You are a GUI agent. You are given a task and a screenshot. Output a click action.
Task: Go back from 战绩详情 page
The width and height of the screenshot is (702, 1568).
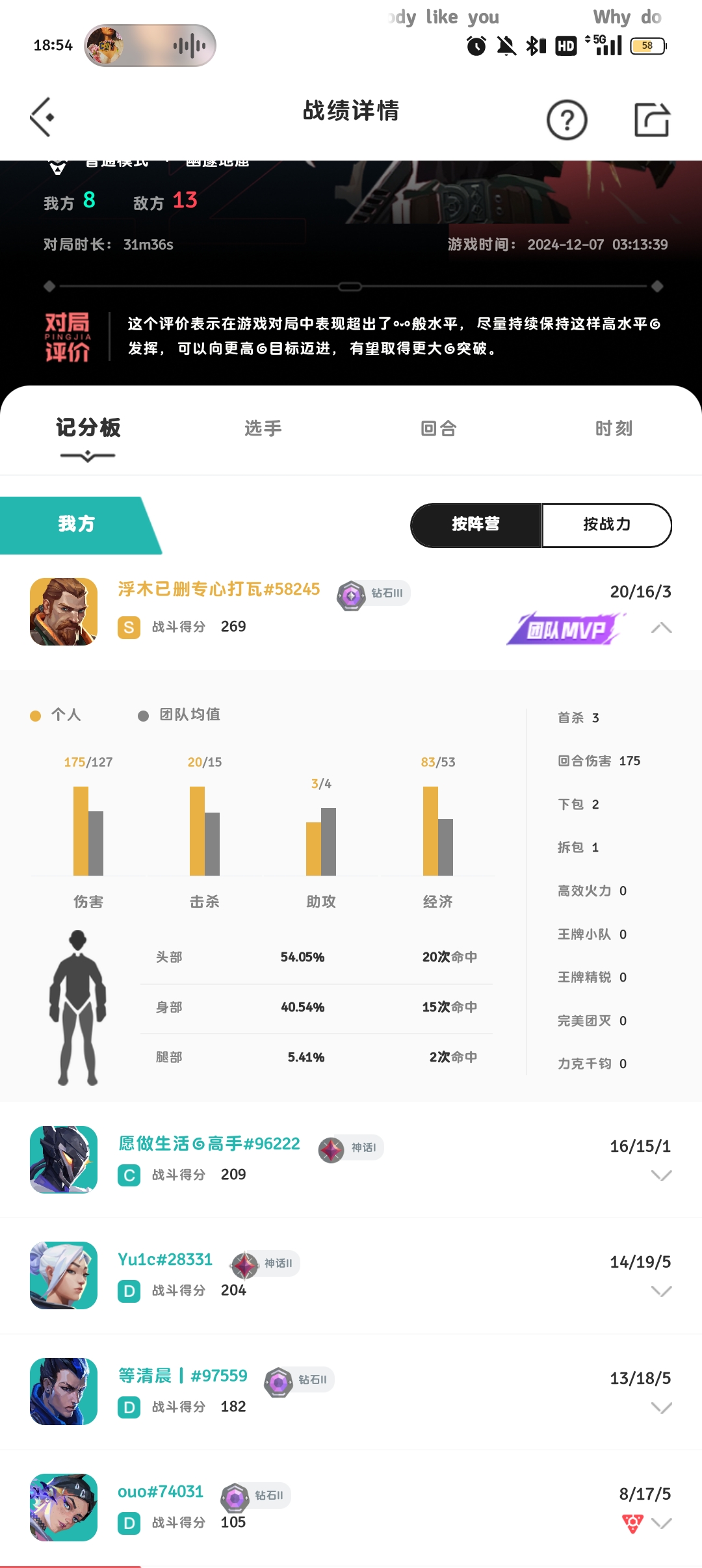[x=42, y=118]
